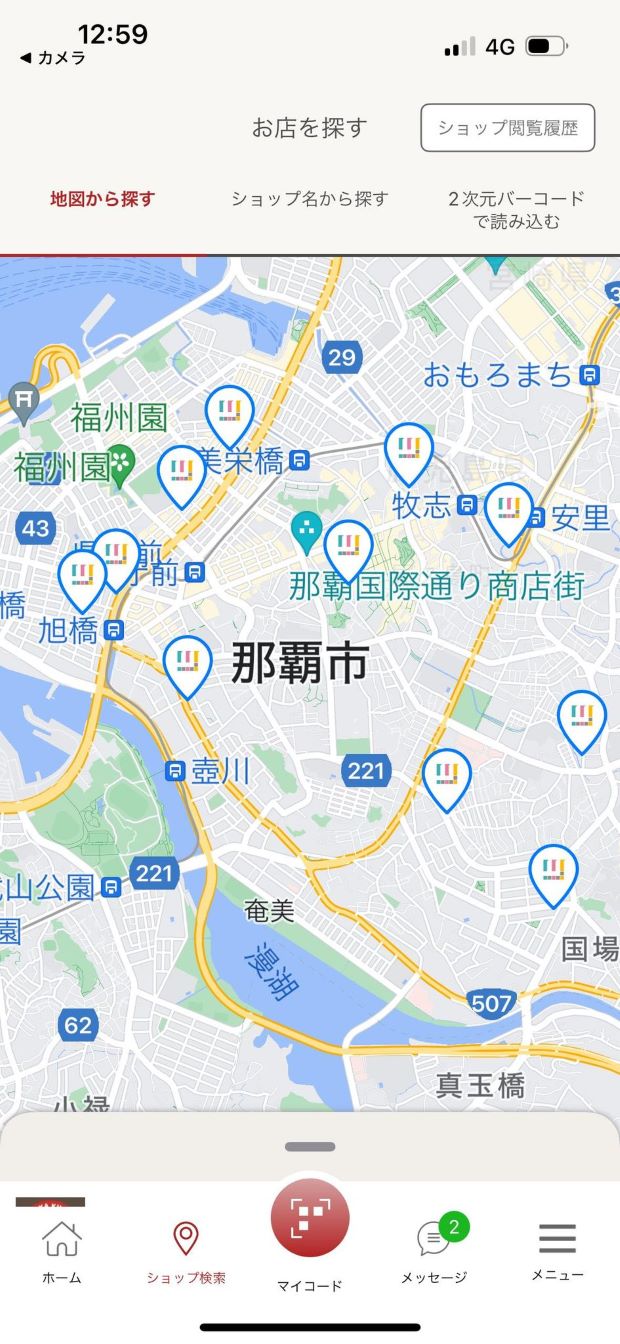Screen dimensions: 620x1344
Task: Go to ホーム tab
Action: 61,1252
